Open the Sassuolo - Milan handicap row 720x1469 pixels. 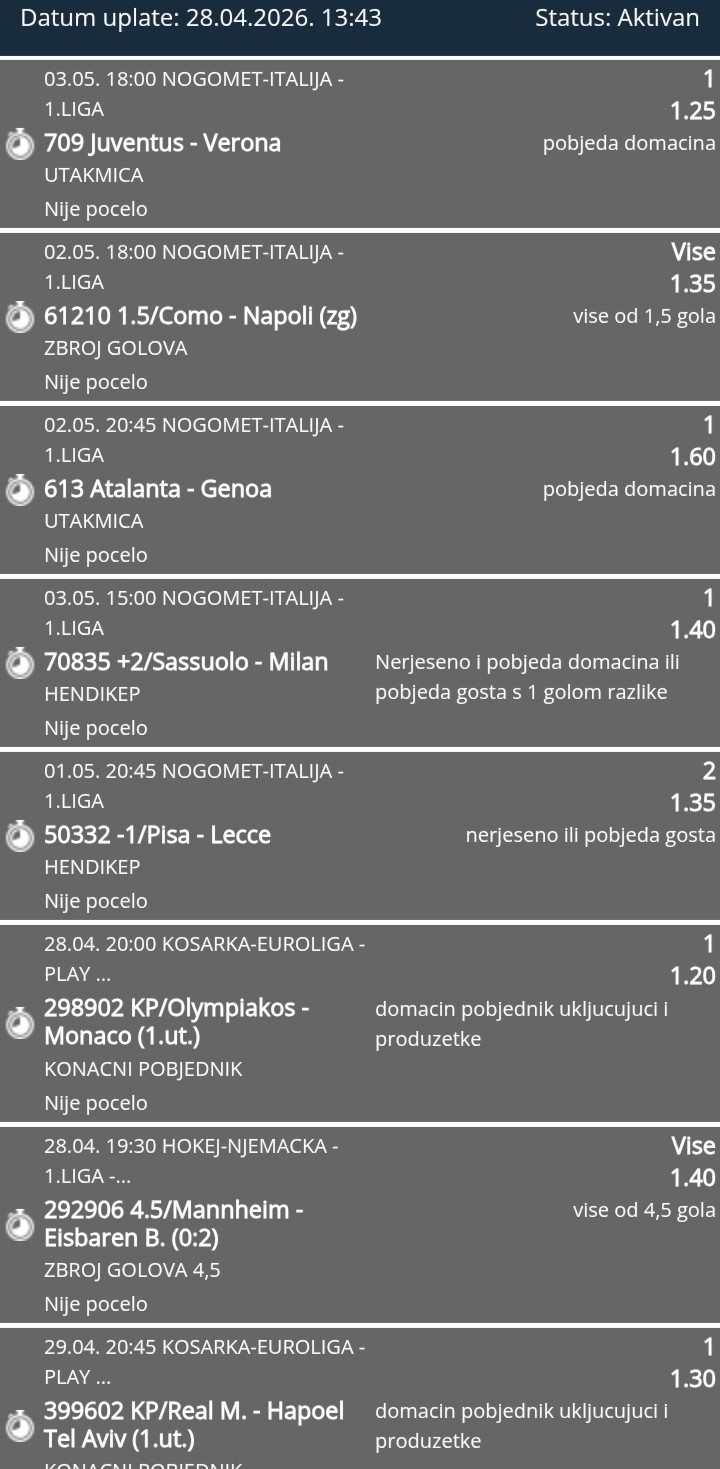(360, 662)
